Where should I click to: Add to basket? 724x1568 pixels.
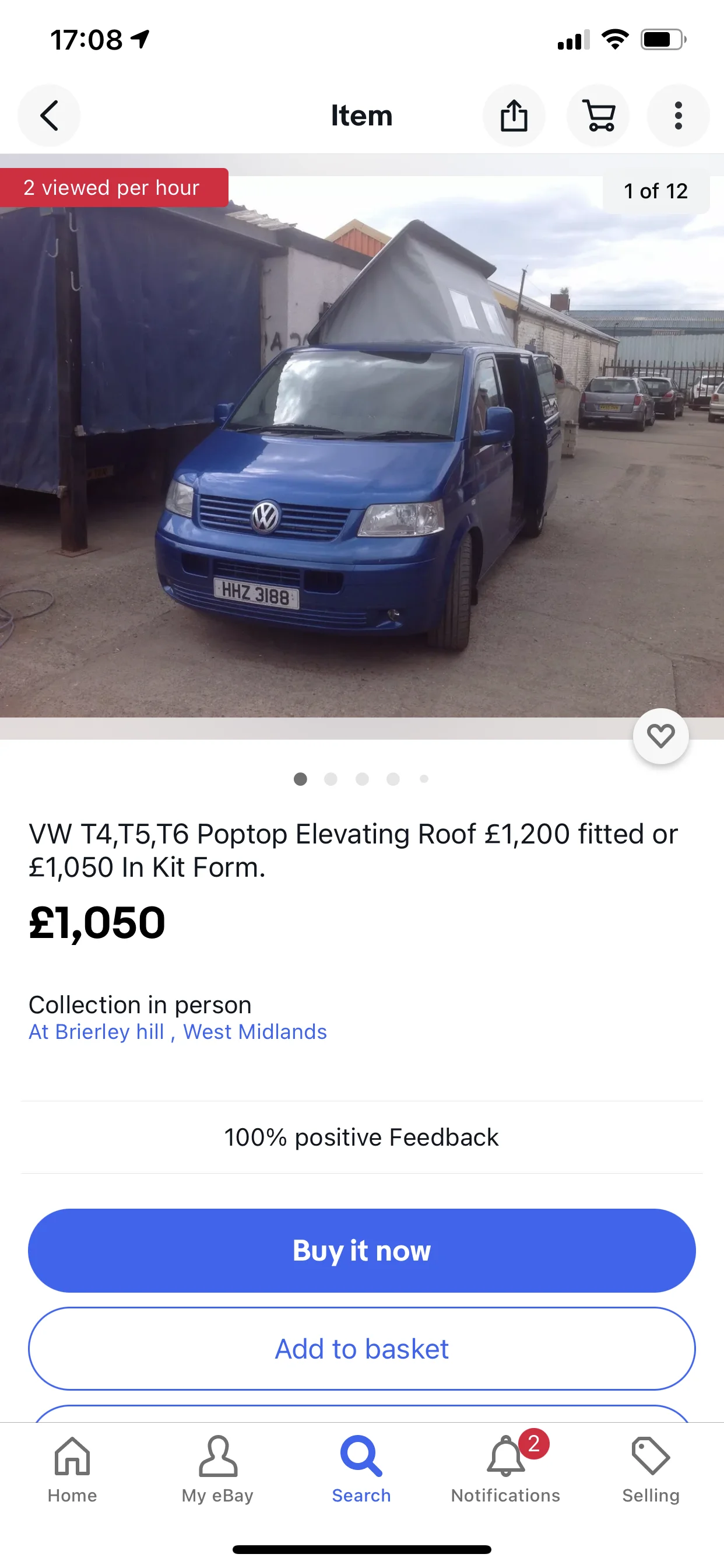coord(362,1349)
